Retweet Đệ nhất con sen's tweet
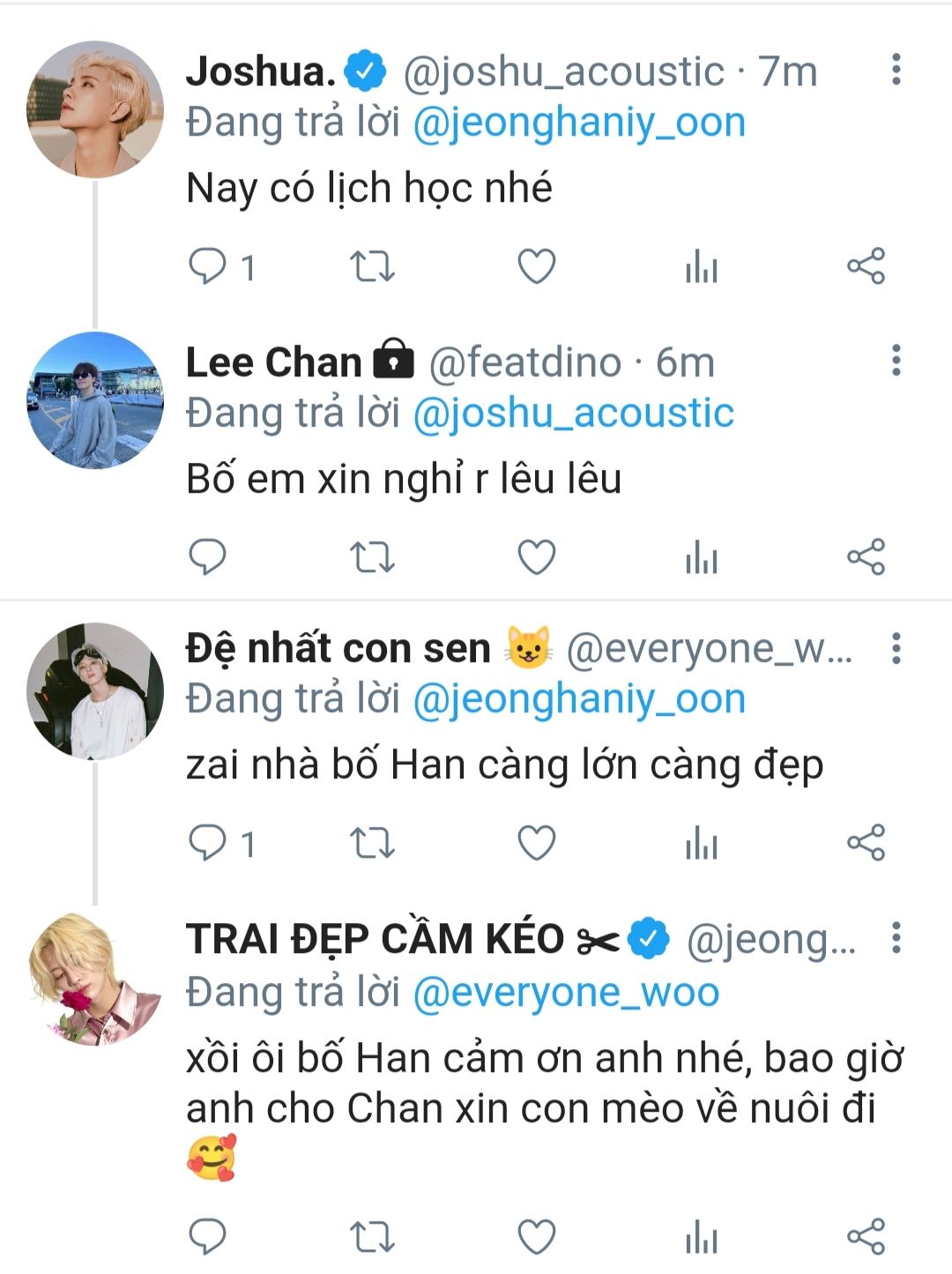This screenshot has width=952, height=1274. 372,844
